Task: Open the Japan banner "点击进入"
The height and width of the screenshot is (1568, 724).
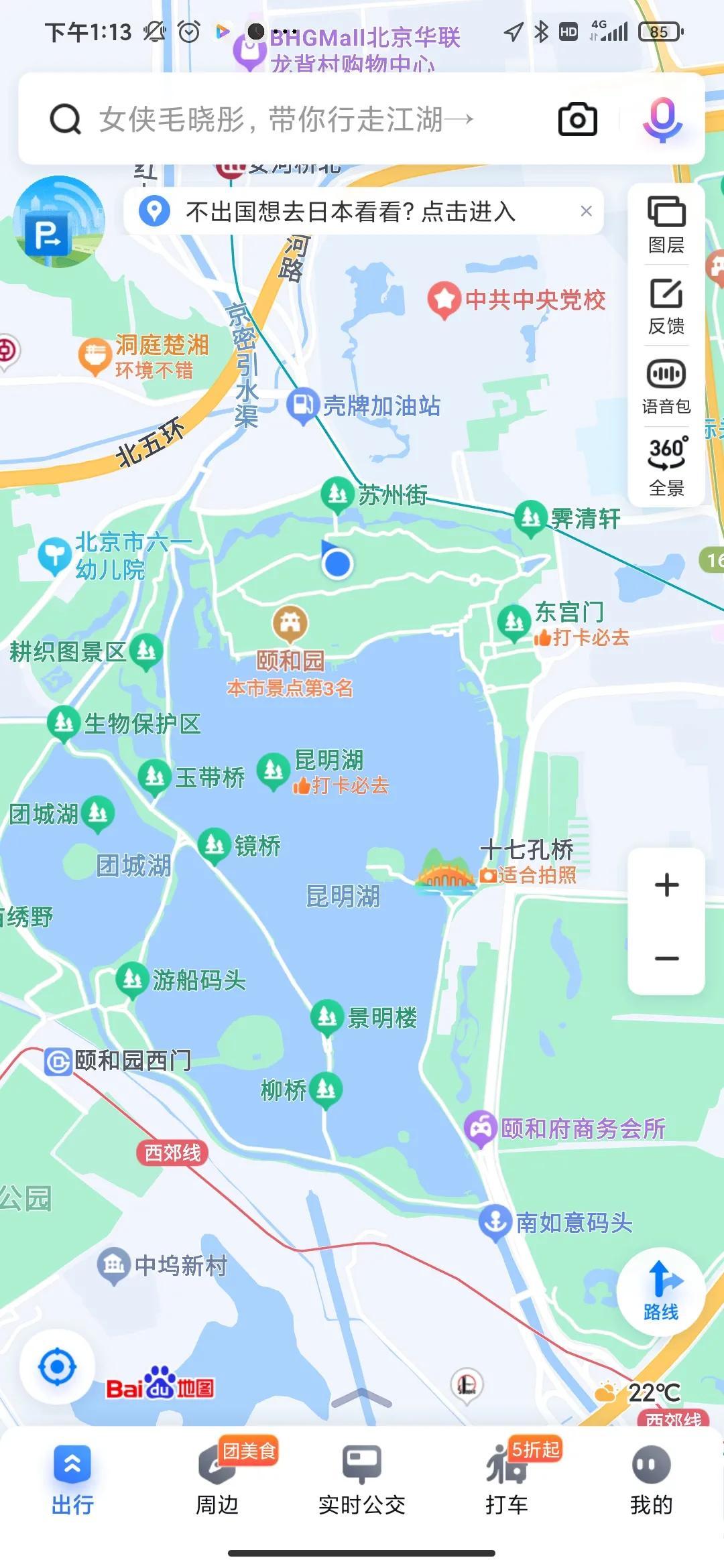Action: pos(469,212)
